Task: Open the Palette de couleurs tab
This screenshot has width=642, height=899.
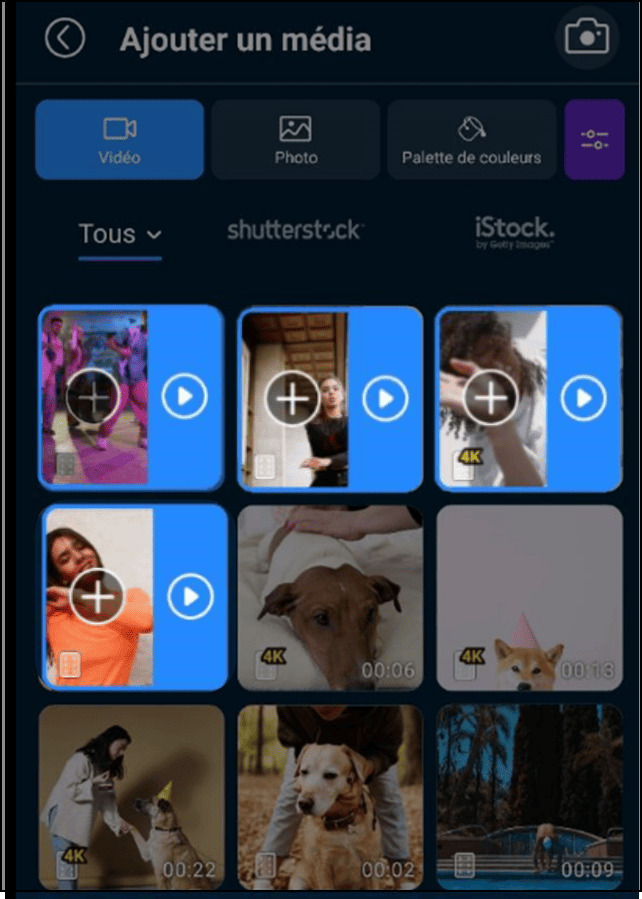Action: (471, 140)
